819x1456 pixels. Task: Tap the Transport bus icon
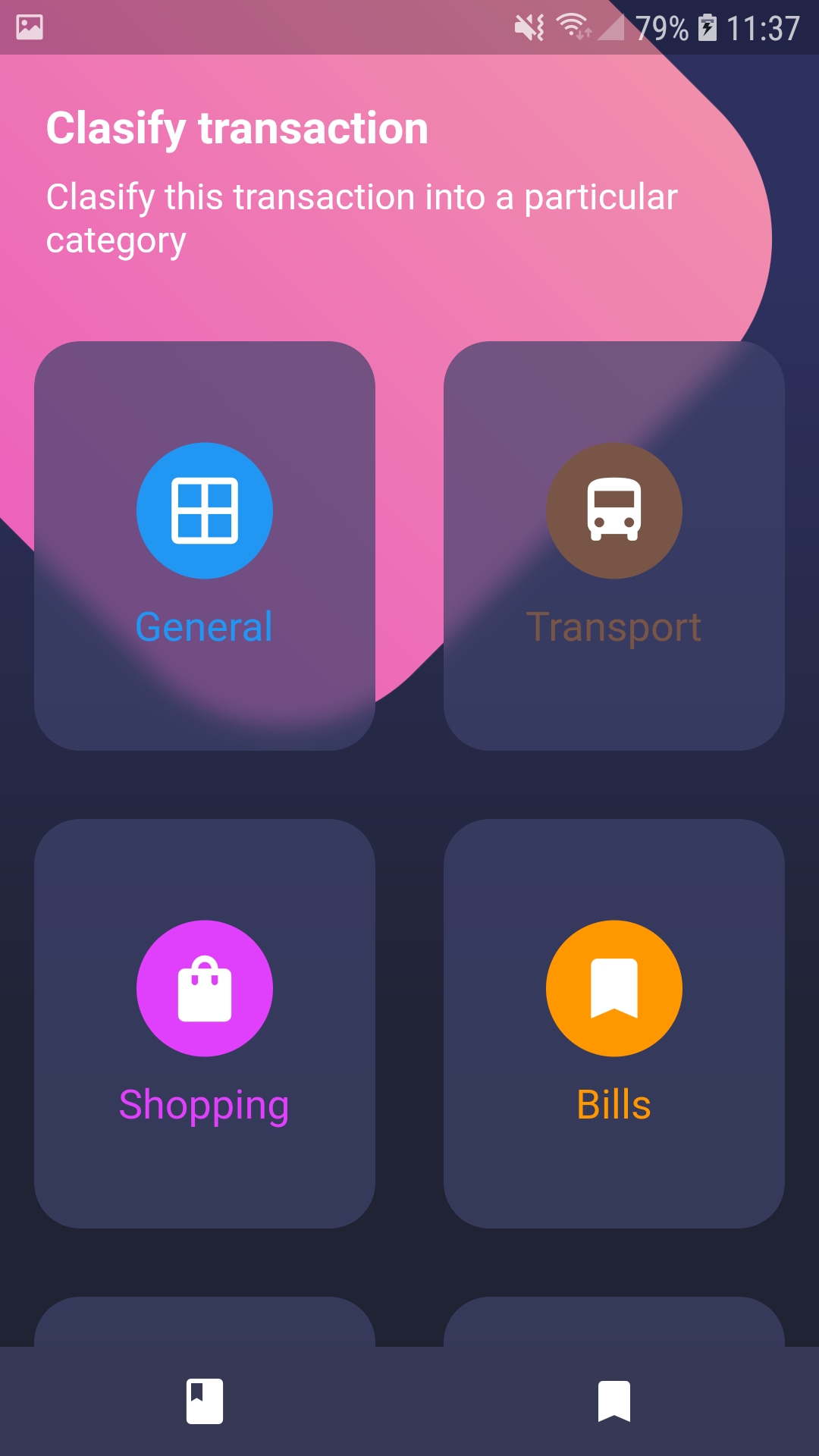click(x=614, y=510)
